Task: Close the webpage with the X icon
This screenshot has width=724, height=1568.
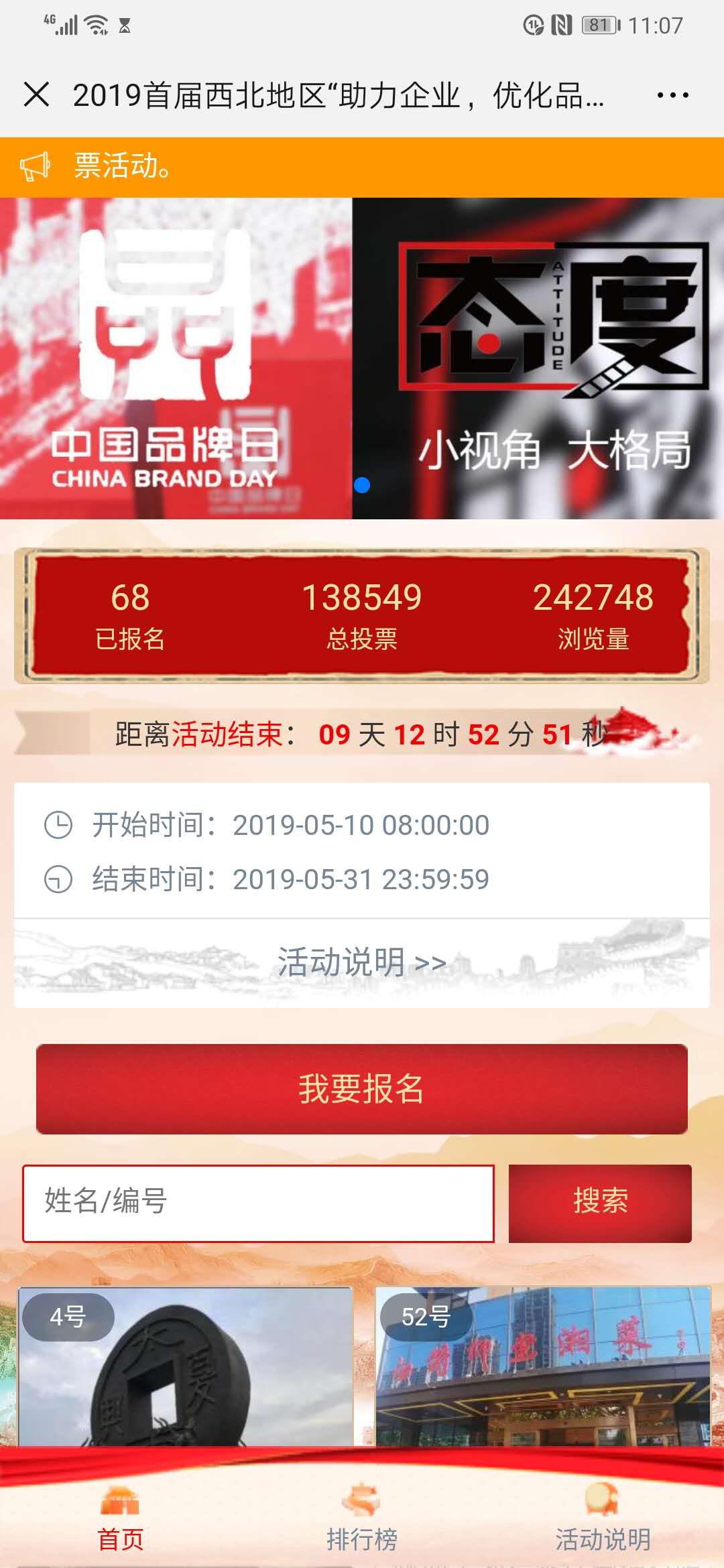Action: coord(36,94)
